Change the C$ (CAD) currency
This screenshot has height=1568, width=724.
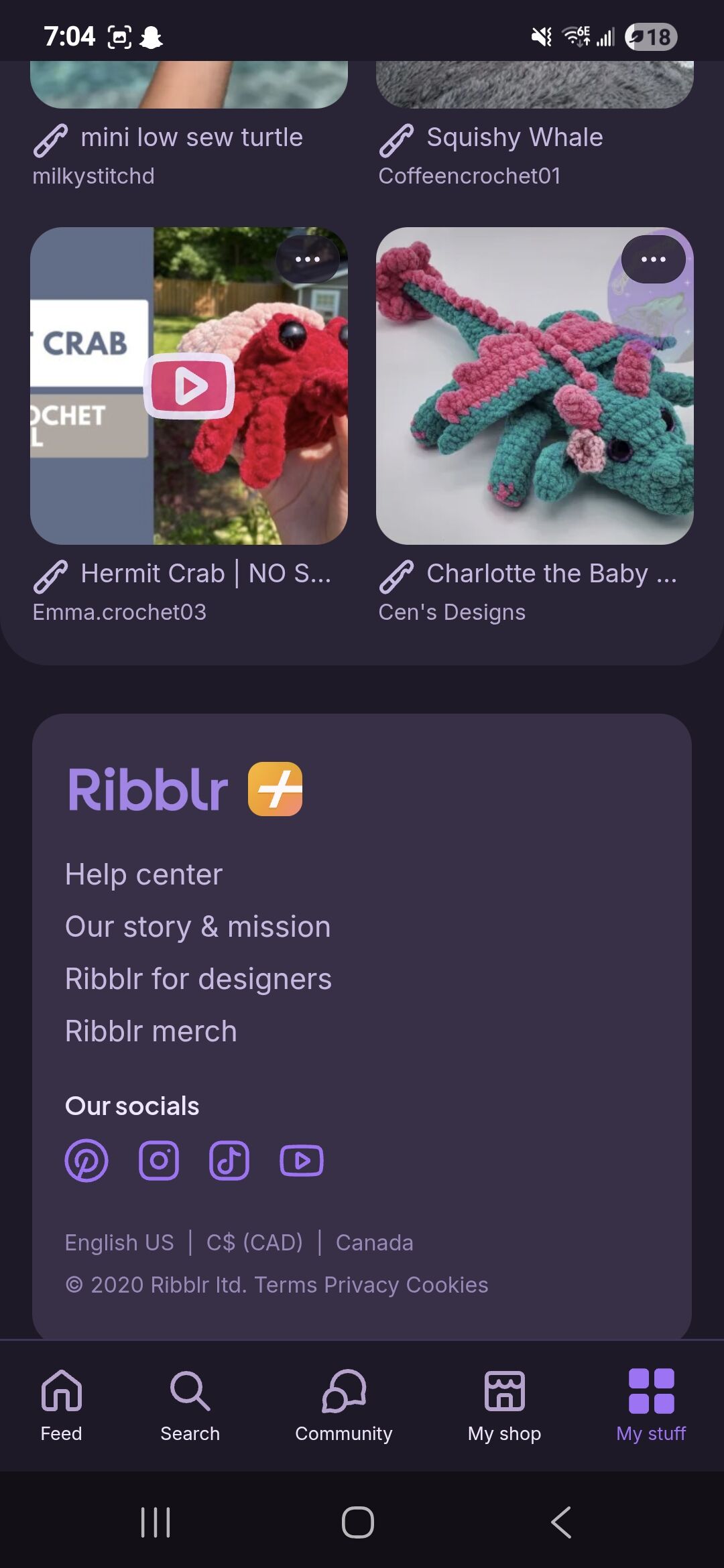pos(255,1243)
